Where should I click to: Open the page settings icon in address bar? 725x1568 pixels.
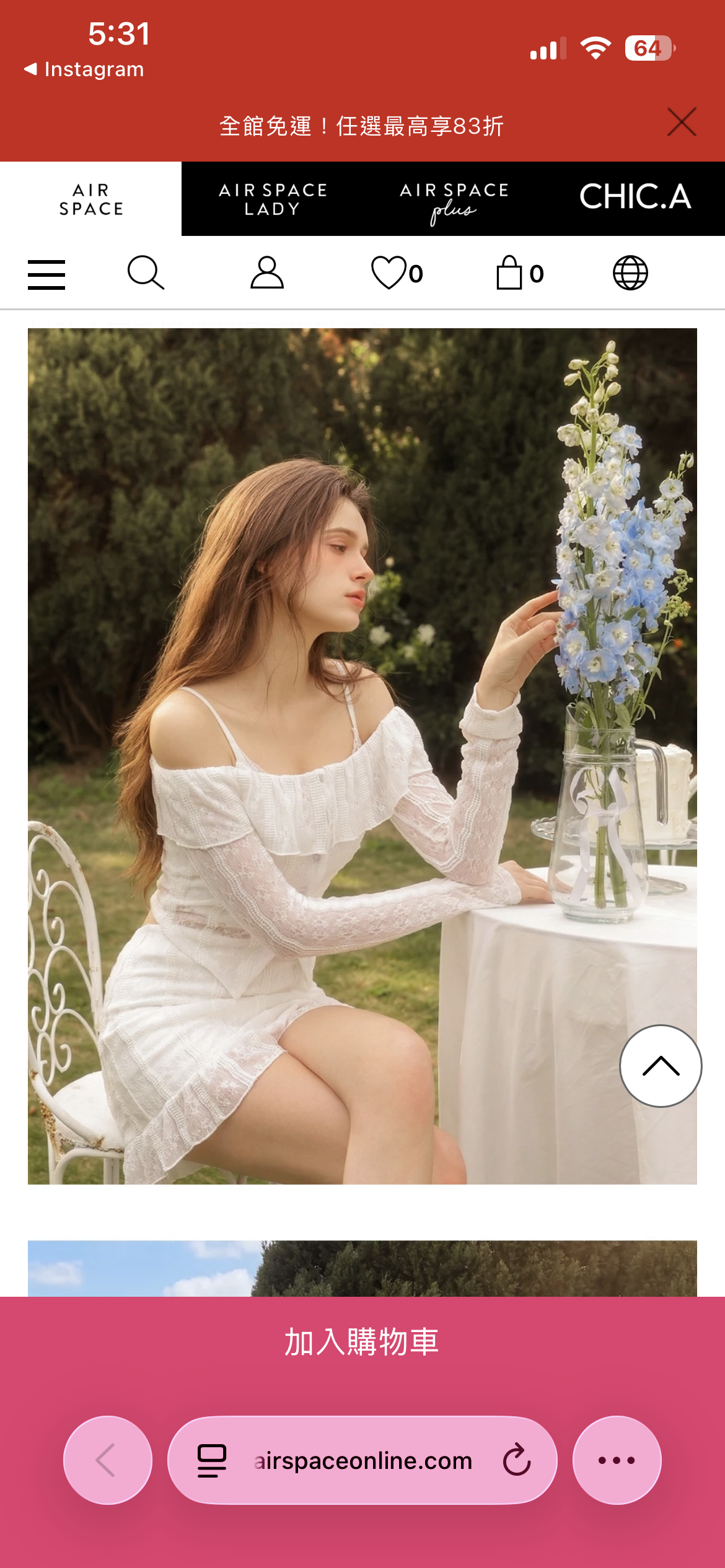click(x=211, y=1460)
